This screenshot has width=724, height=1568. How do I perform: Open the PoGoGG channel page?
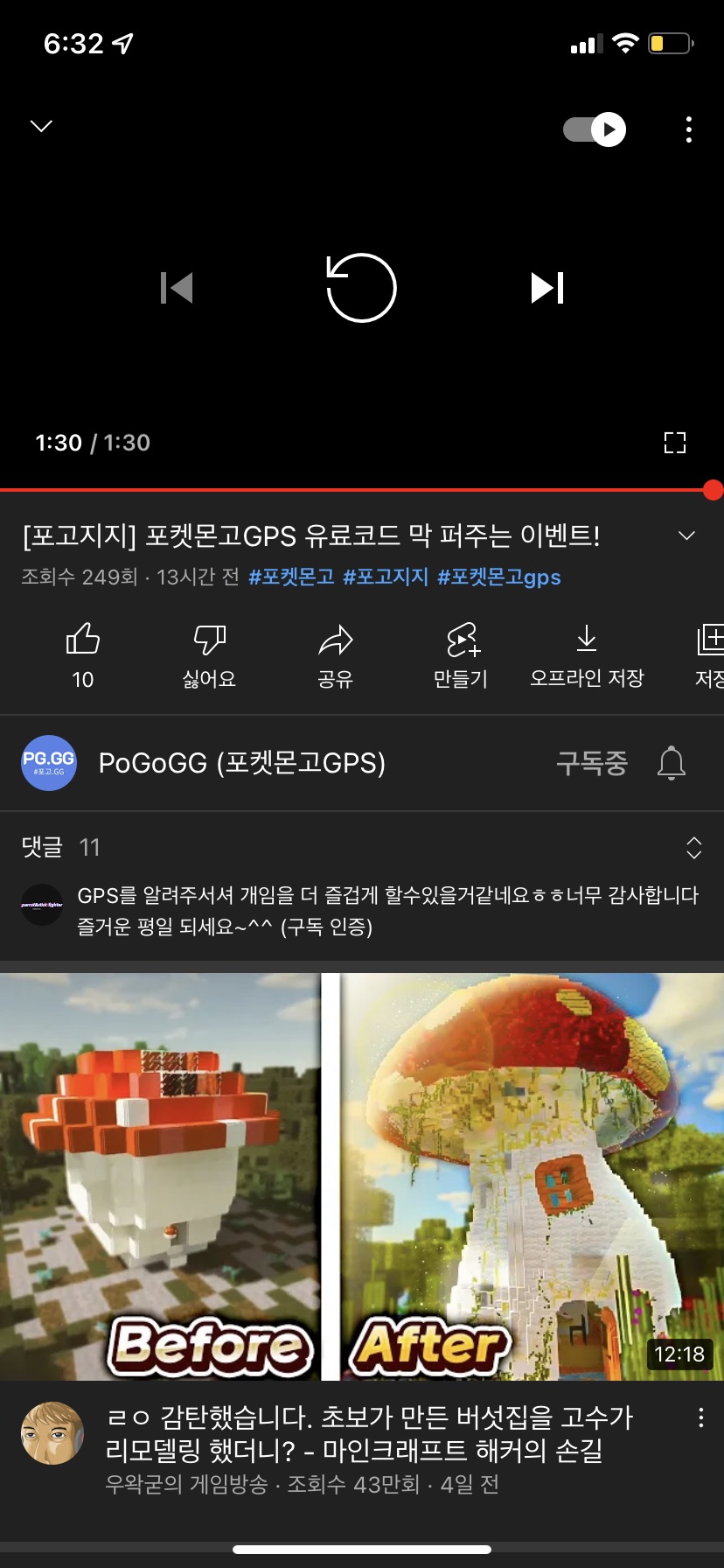pyautogui.click(x=241, y=763)
